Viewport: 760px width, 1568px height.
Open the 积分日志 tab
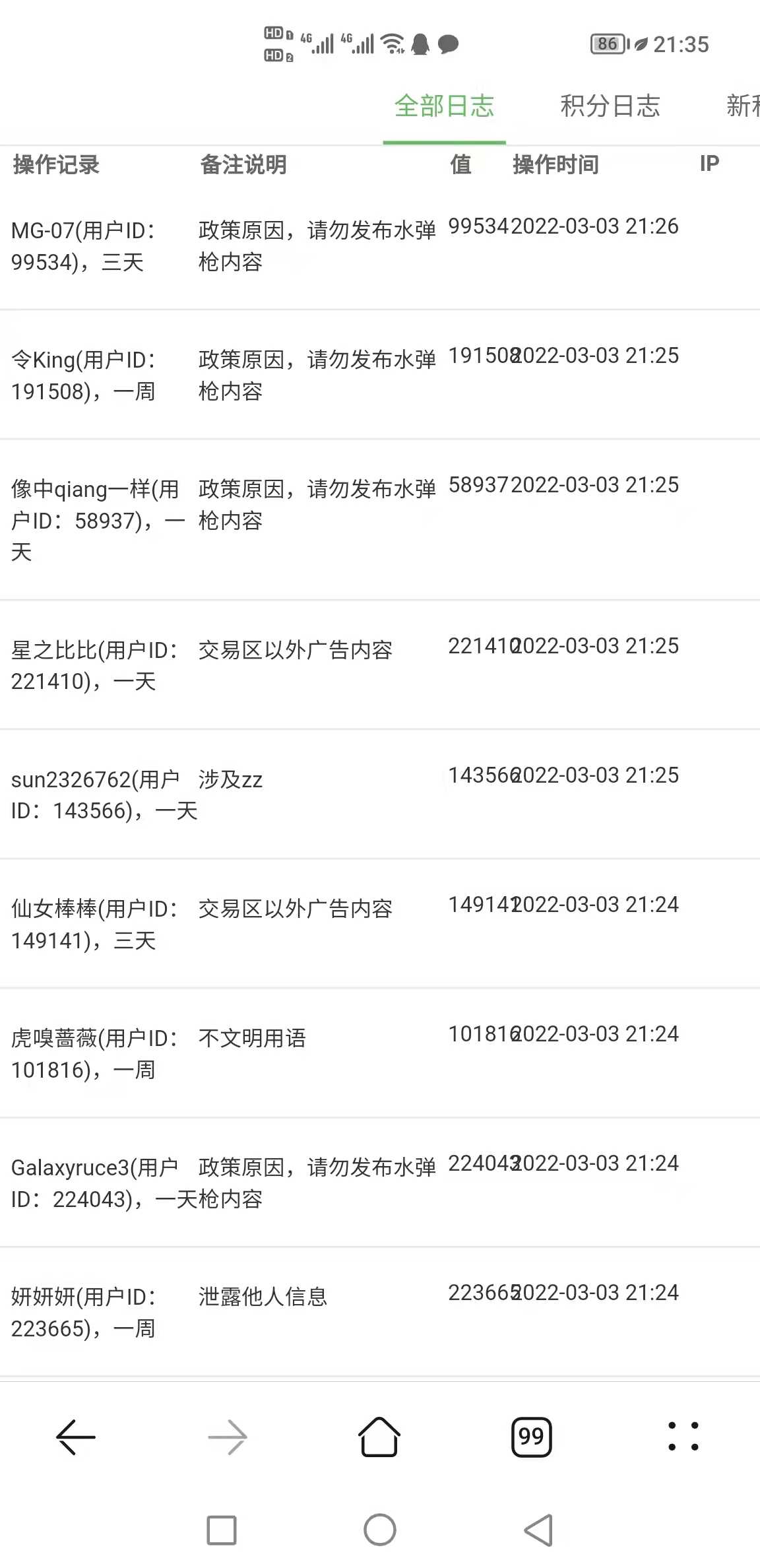610,106
